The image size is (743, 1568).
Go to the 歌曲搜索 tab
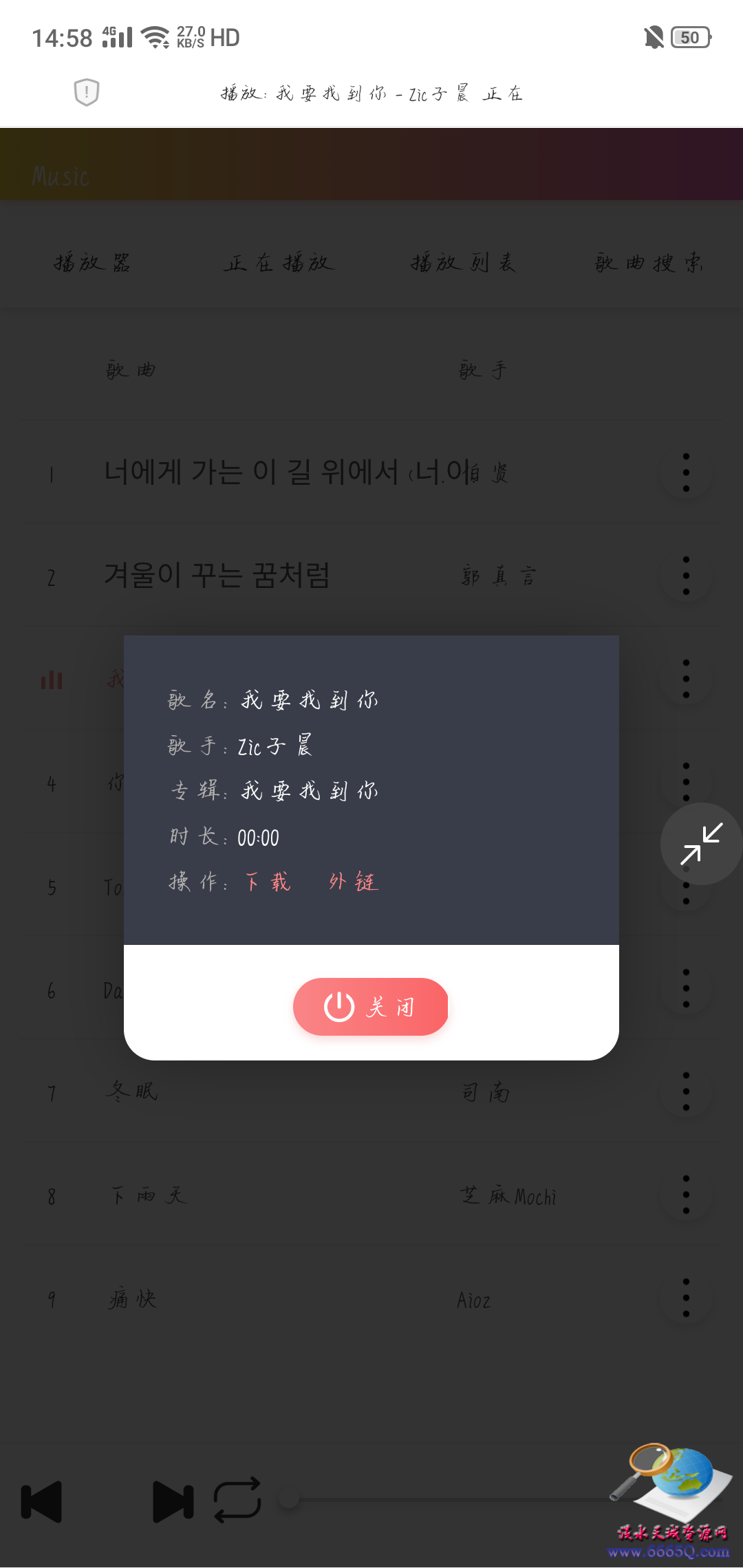[648, 263]
